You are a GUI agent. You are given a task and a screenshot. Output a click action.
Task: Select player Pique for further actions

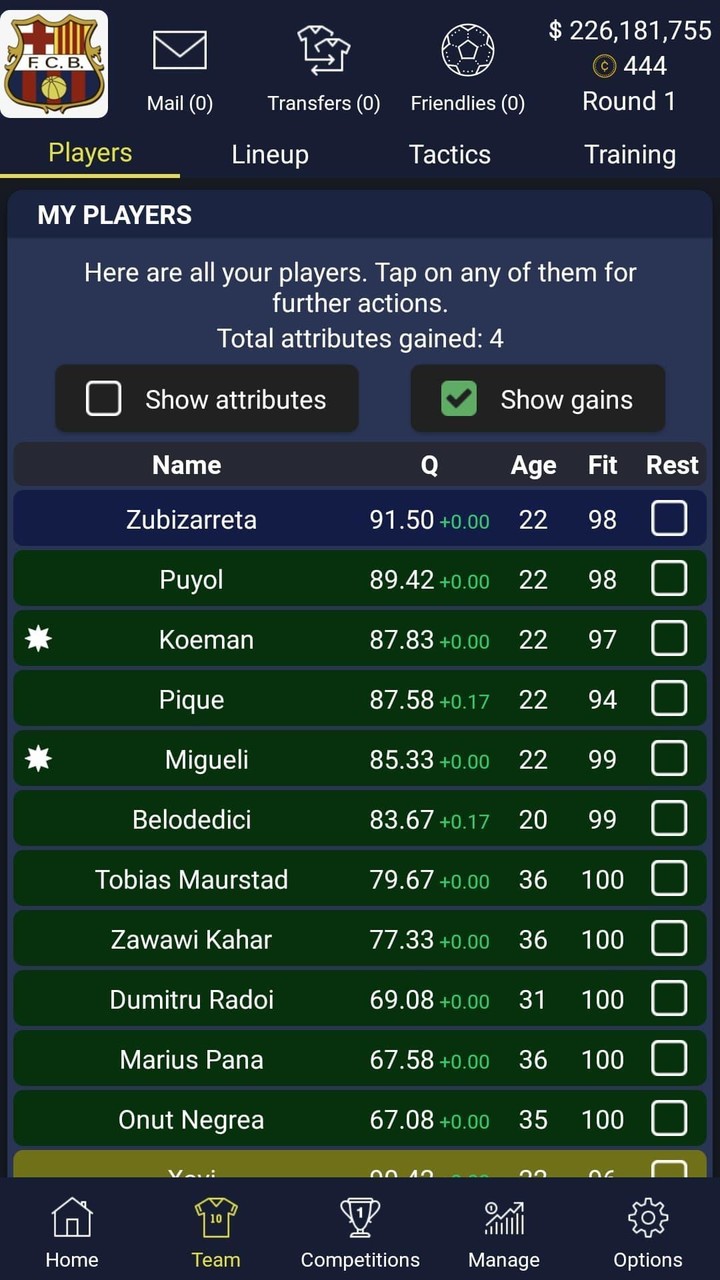(191, 699)
